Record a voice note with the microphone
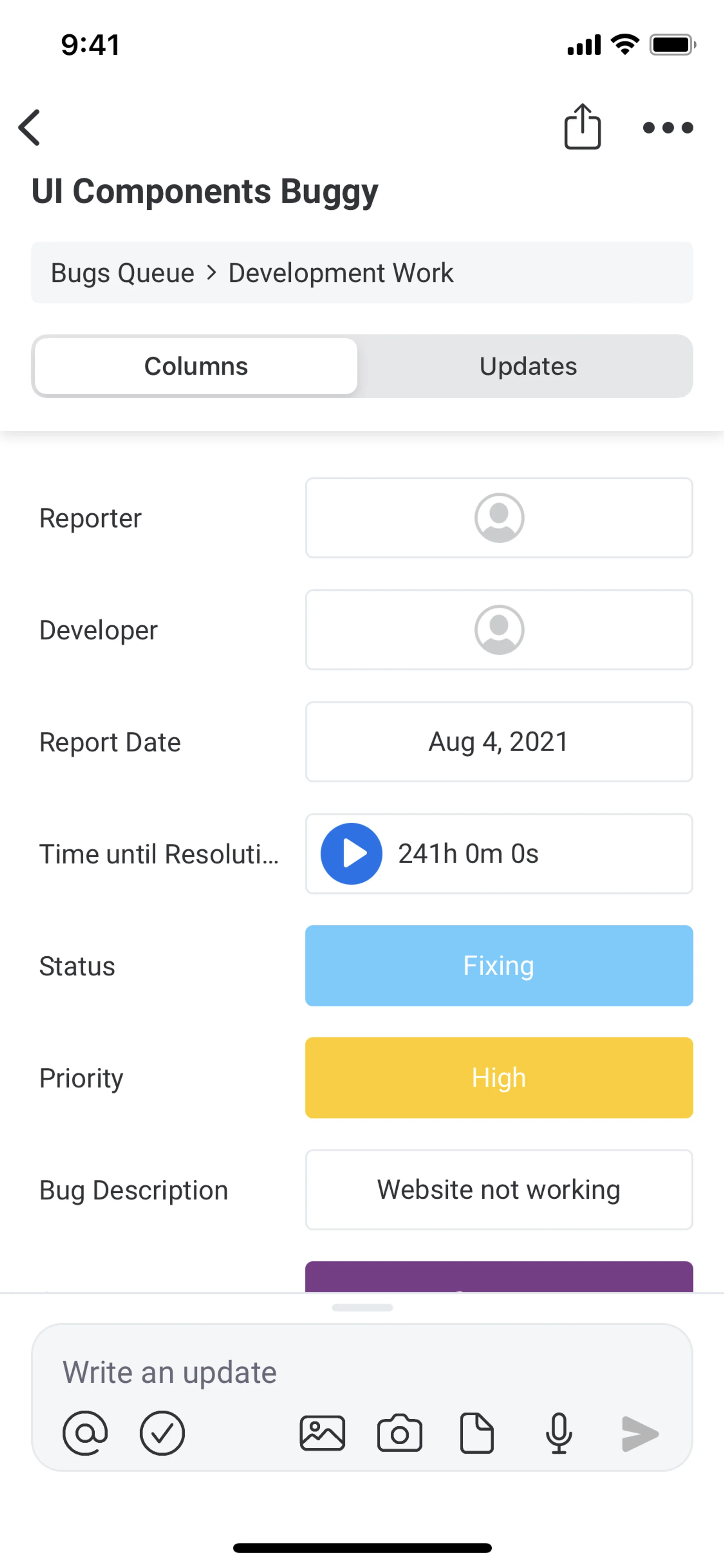Screen dimensions: 724x1568 click(x=558, y=1433)
